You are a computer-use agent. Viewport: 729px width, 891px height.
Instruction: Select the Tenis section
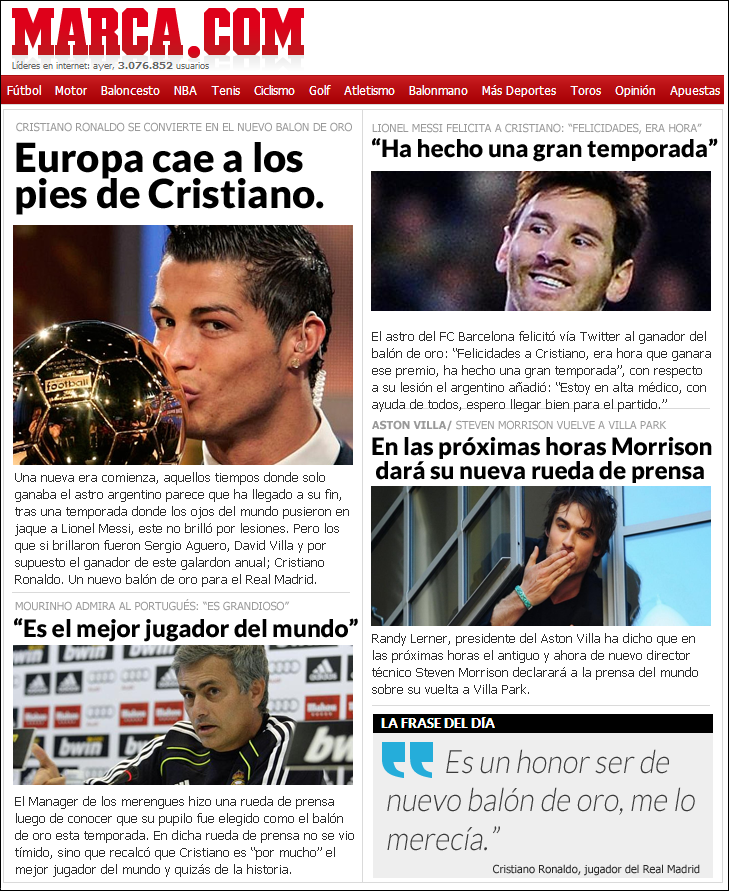(x=226, y=91)
